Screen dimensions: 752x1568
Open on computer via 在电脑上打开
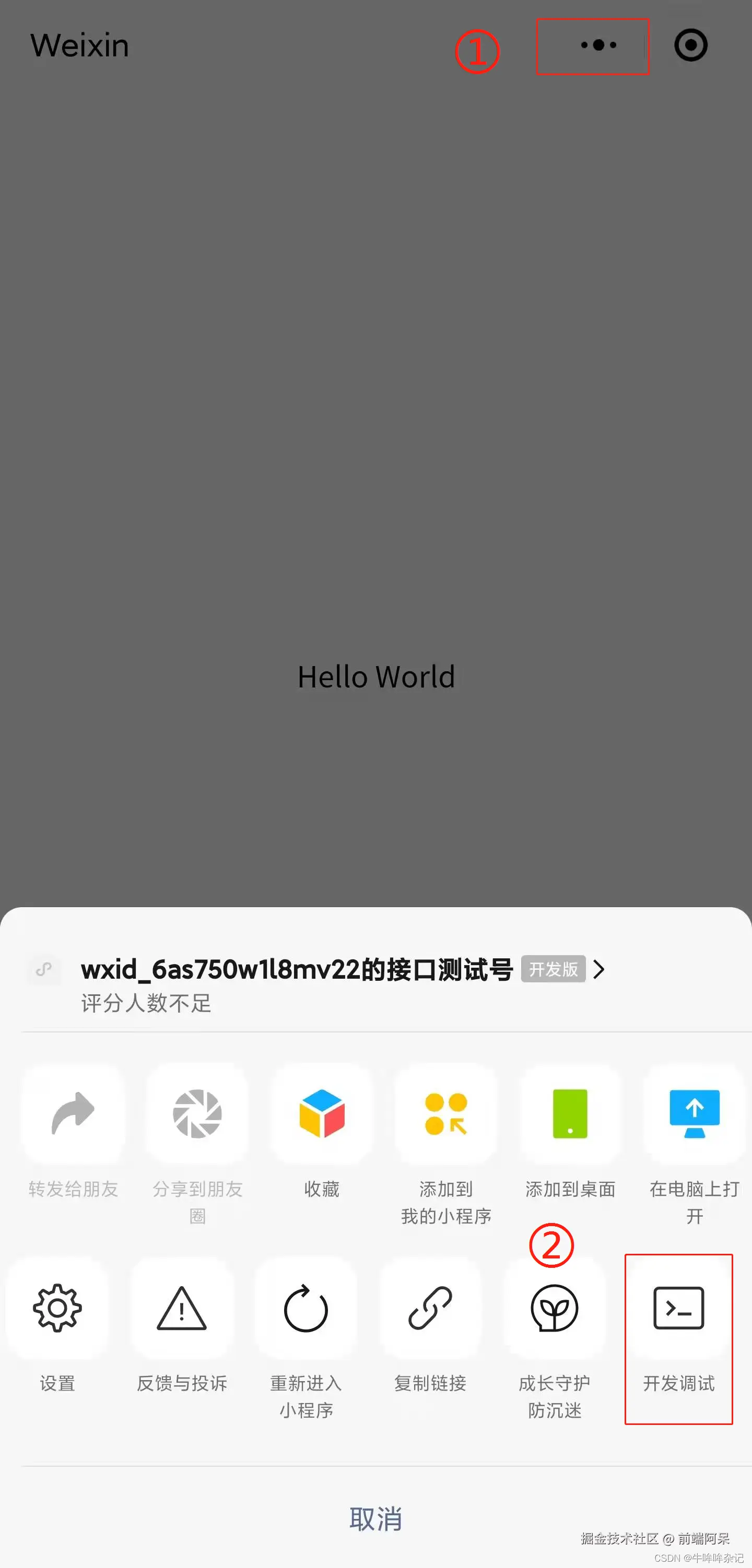pyautogui.click(x=694, y=1114)
